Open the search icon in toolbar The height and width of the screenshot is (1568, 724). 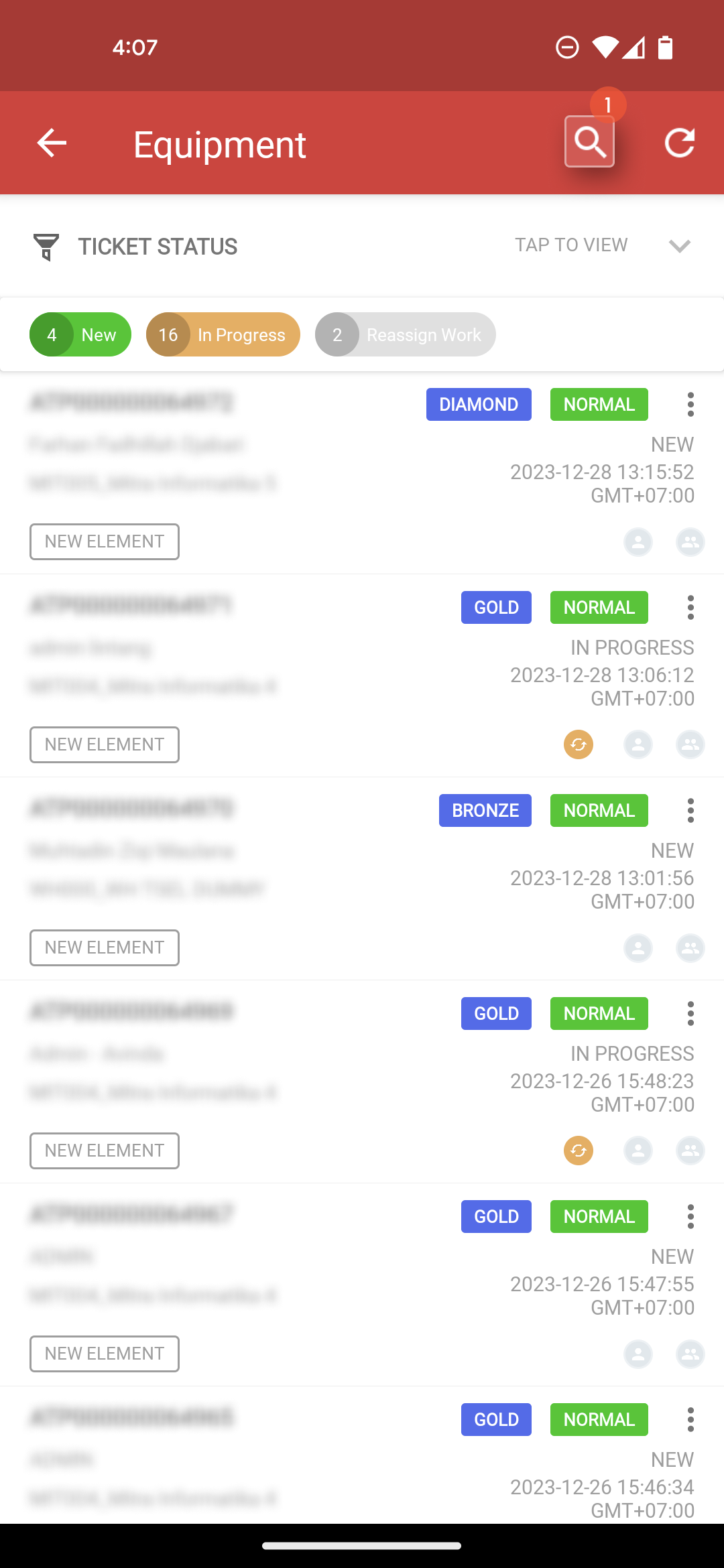coord(590,141)
